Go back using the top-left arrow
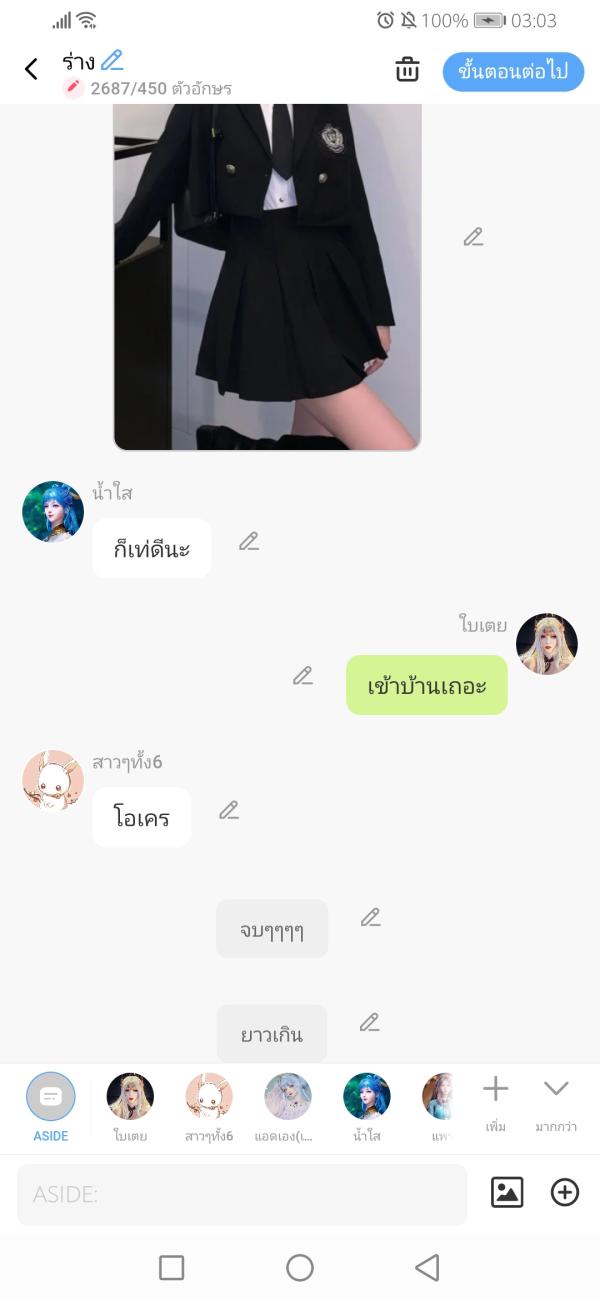This screenshot has height=1300, width=600. pos(31,69)
